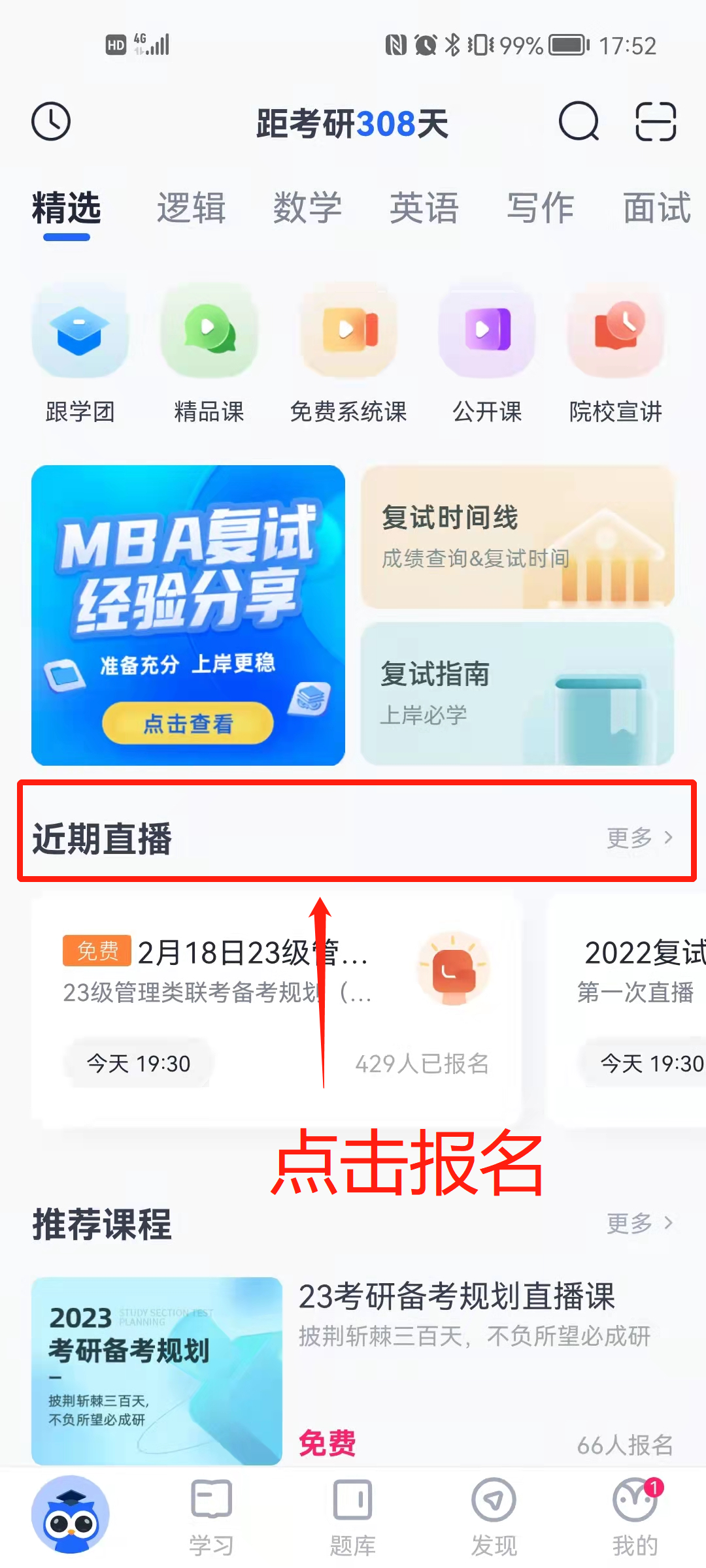Switch to the 题库 bottom tab
706x1568 pixels.
(x=352, y=1517)
